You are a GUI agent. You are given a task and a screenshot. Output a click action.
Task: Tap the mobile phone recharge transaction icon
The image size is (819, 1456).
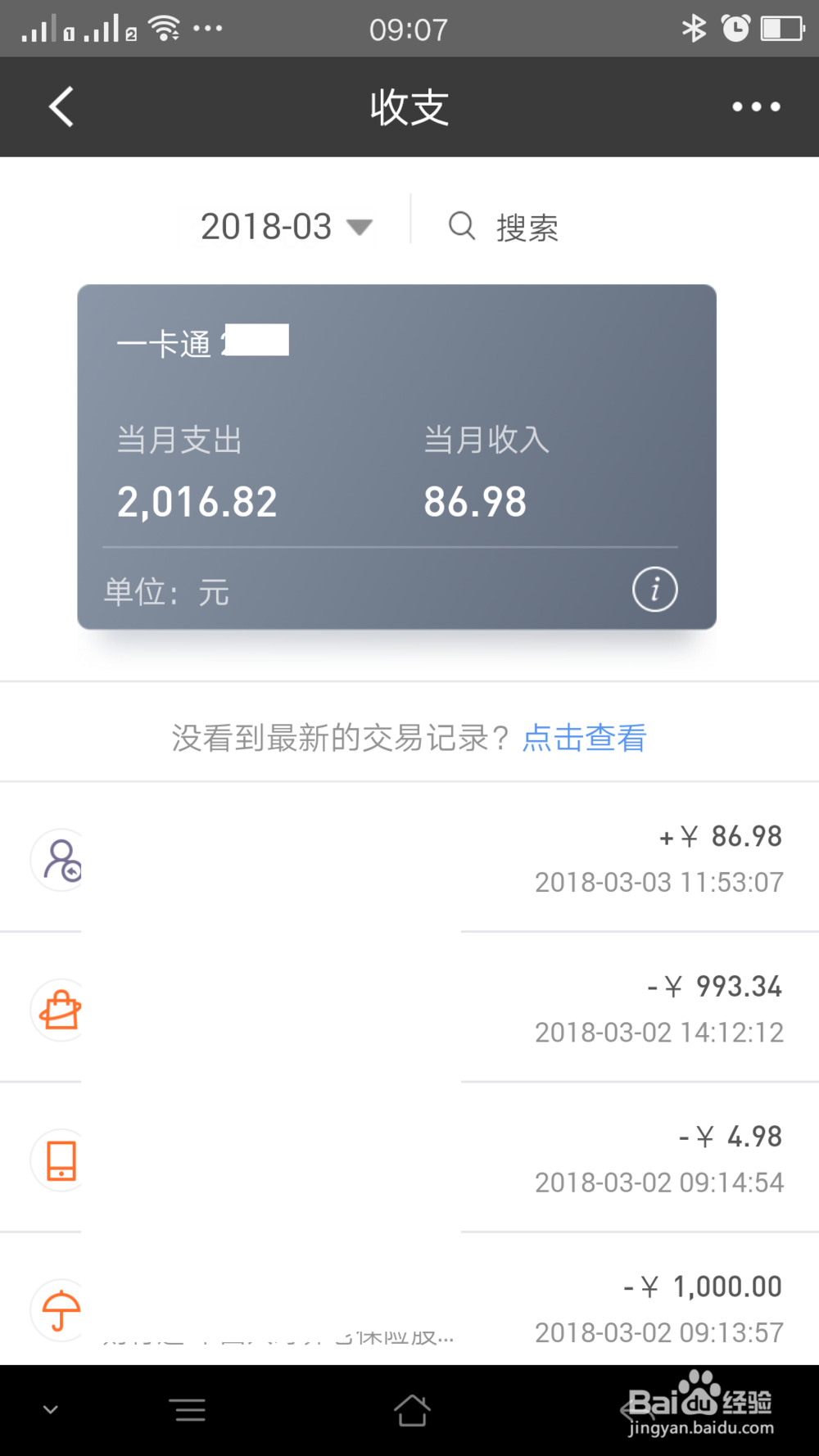pyautogui.click(x=57, y=1160)
